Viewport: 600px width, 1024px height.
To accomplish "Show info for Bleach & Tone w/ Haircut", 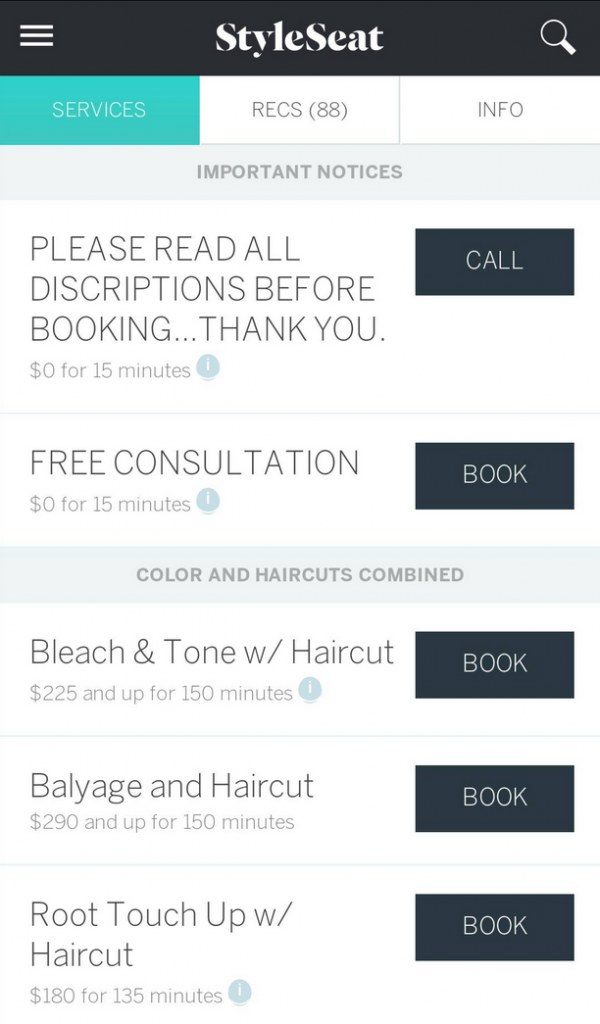I will point(310,688).
